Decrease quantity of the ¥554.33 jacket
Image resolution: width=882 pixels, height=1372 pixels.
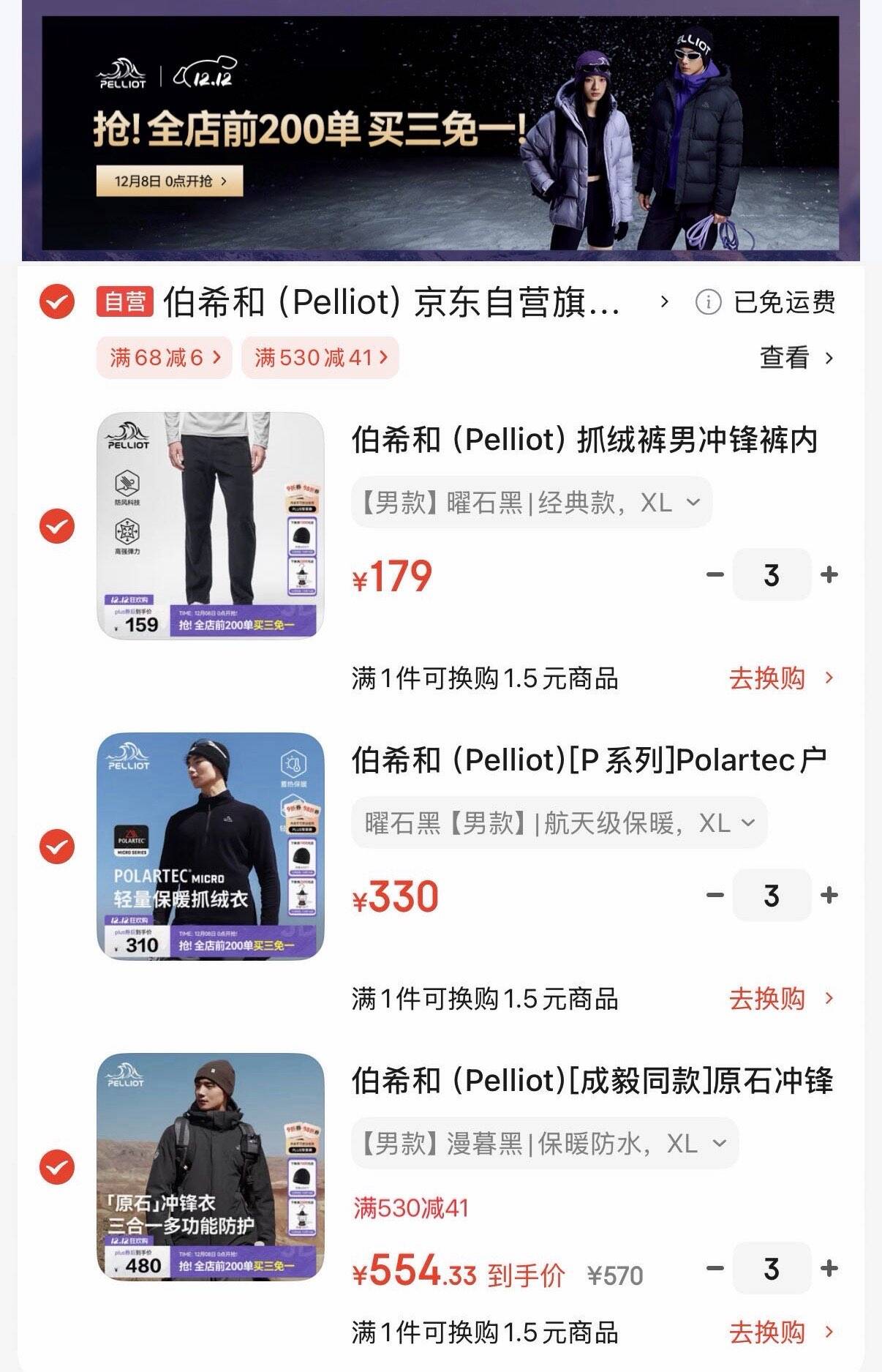point(715,1268)
